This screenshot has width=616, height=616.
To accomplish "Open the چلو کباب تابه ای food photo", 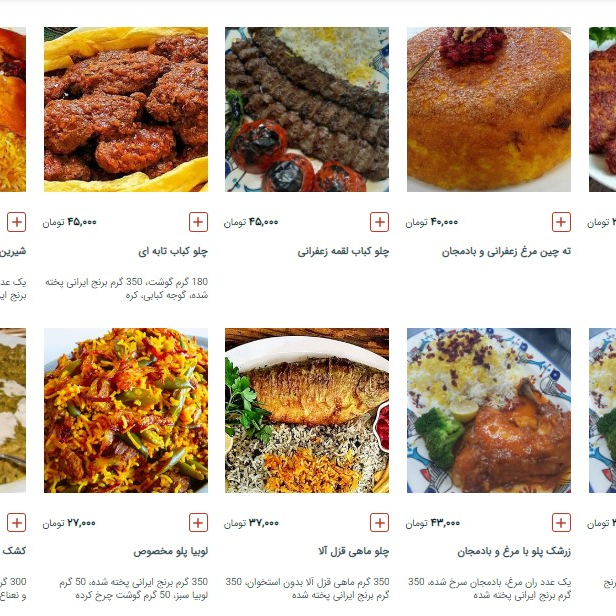I will (126, 109).
